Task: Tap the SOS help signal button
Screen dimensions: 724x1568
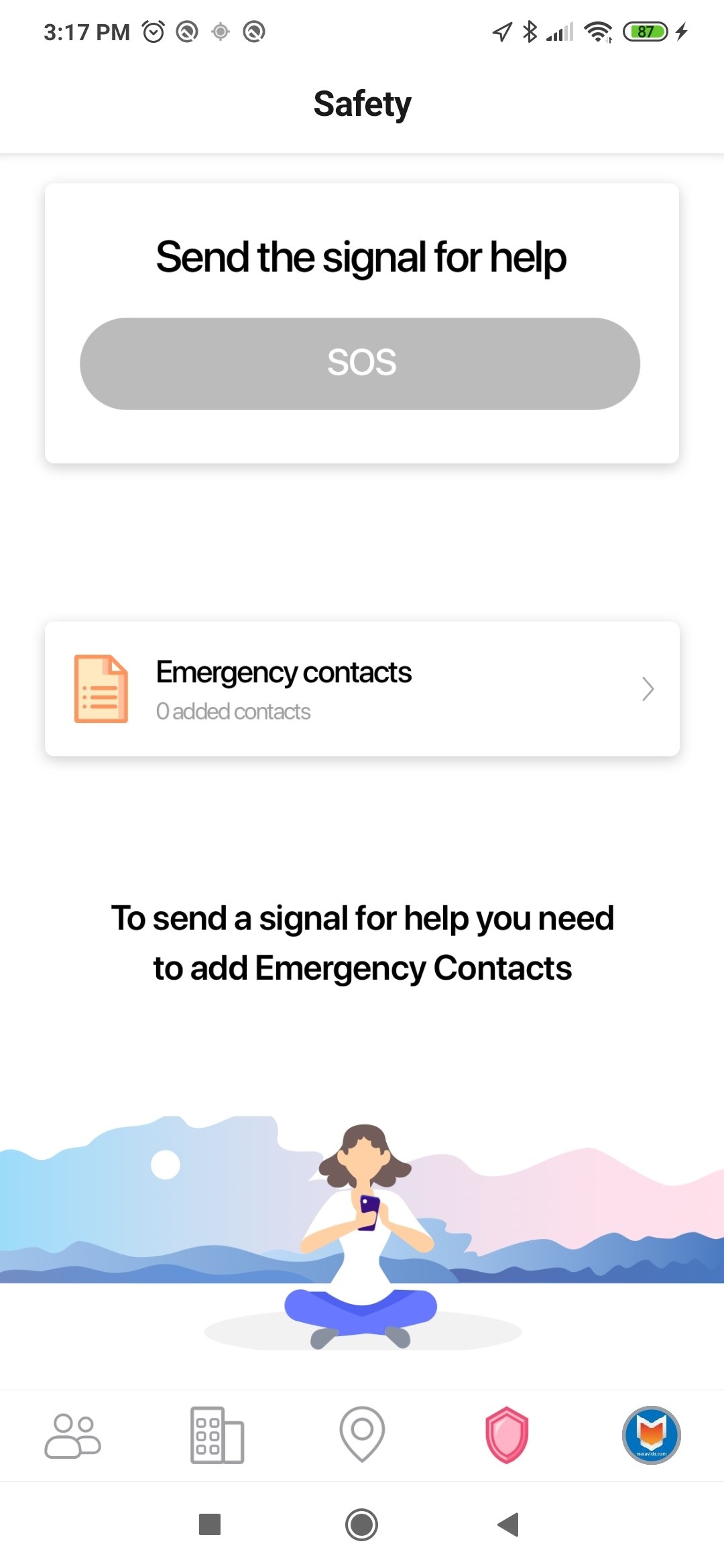Action: tap(360, 363)
